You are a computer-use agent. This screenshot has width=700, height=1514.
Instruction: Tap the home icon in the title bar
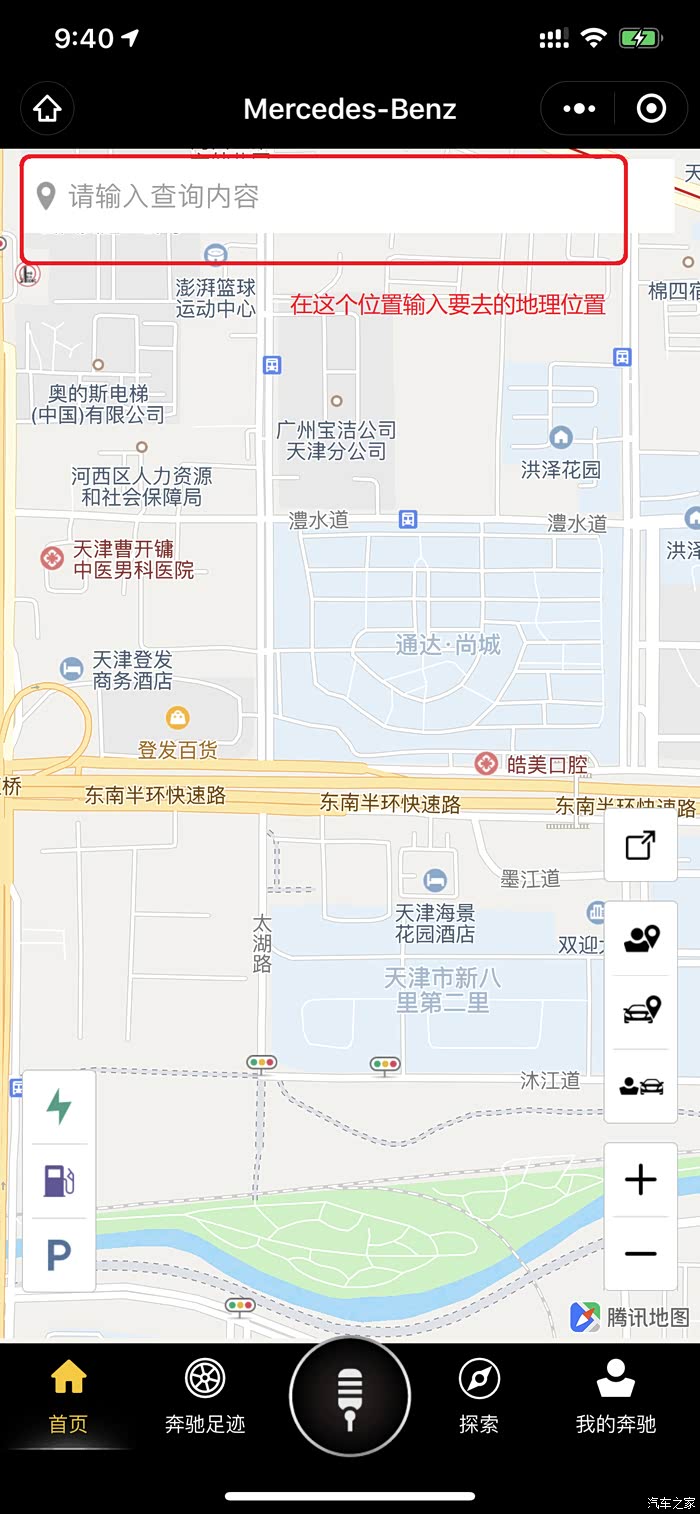[48, 109]
